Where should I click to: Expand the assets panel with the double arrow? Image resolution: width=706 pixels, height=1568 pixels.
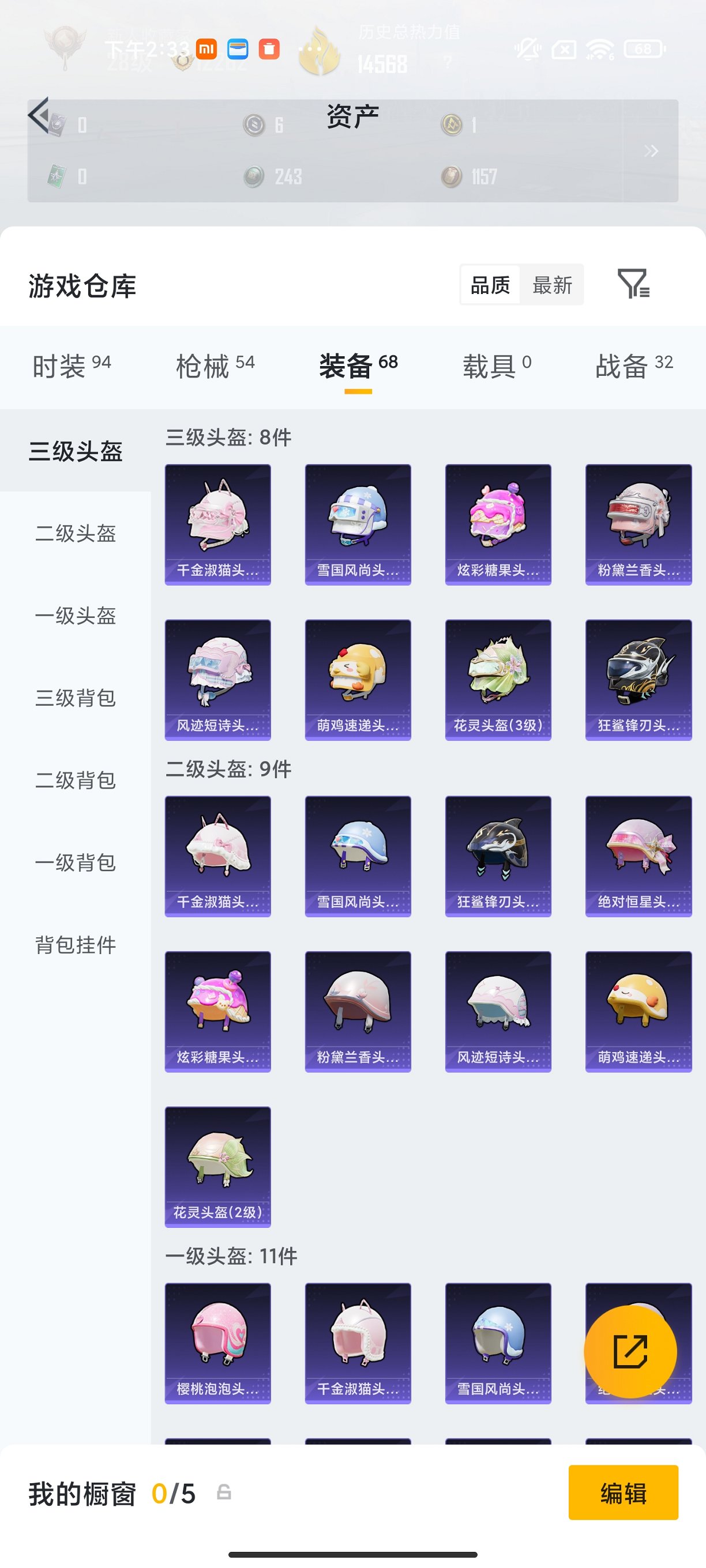[651, 151]
